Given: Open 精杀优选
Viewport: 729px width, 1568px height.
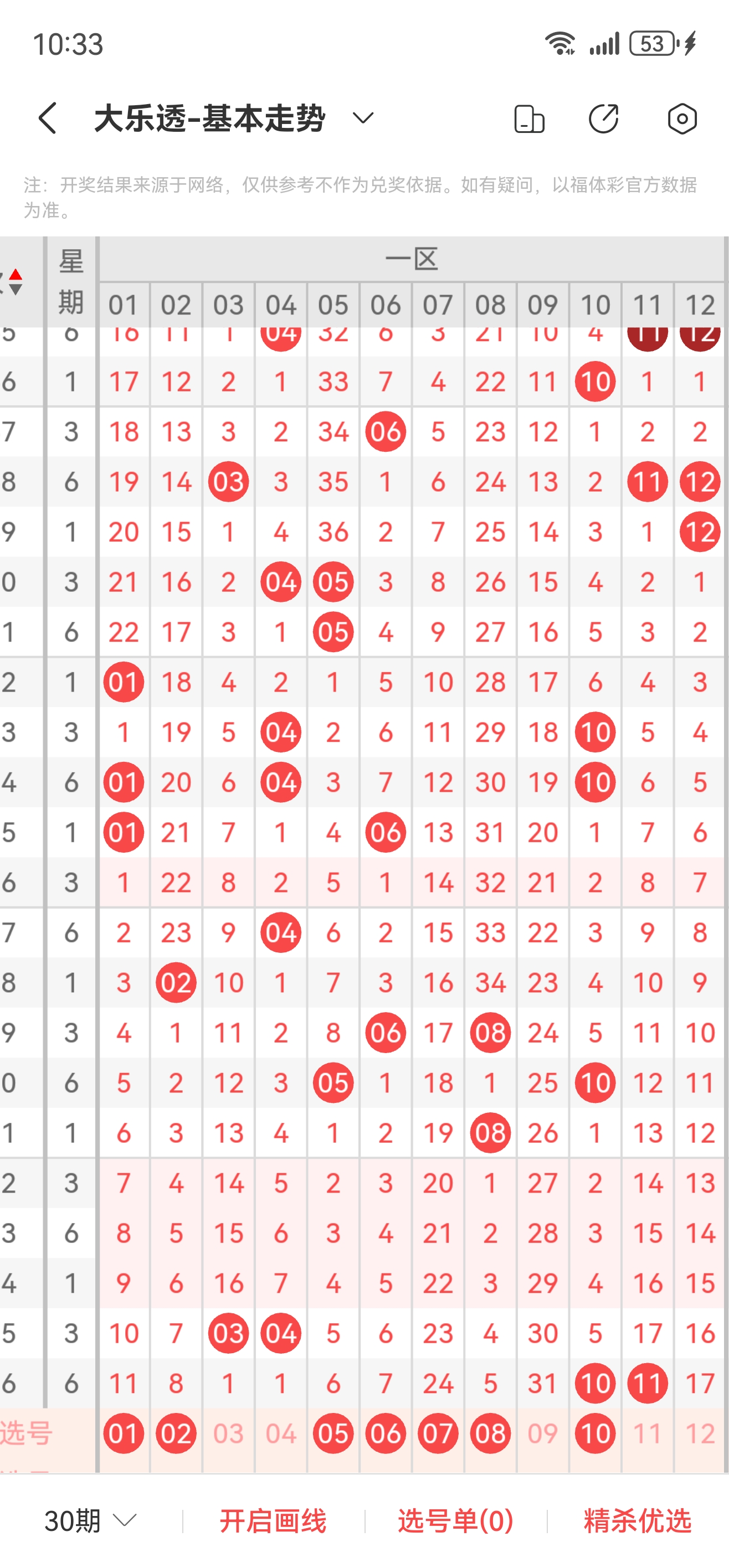Looking at the screenshot, I should [638, 1521].
